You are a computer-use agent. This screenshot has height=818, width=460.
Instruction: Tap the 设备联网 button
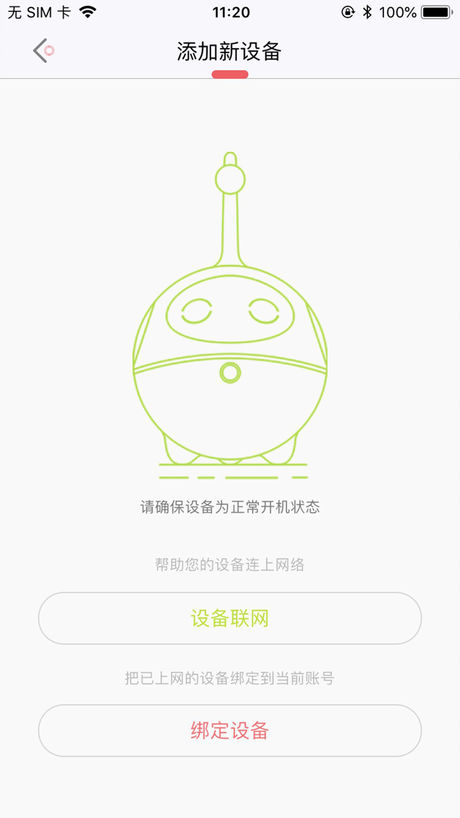[x=230, y=618]
